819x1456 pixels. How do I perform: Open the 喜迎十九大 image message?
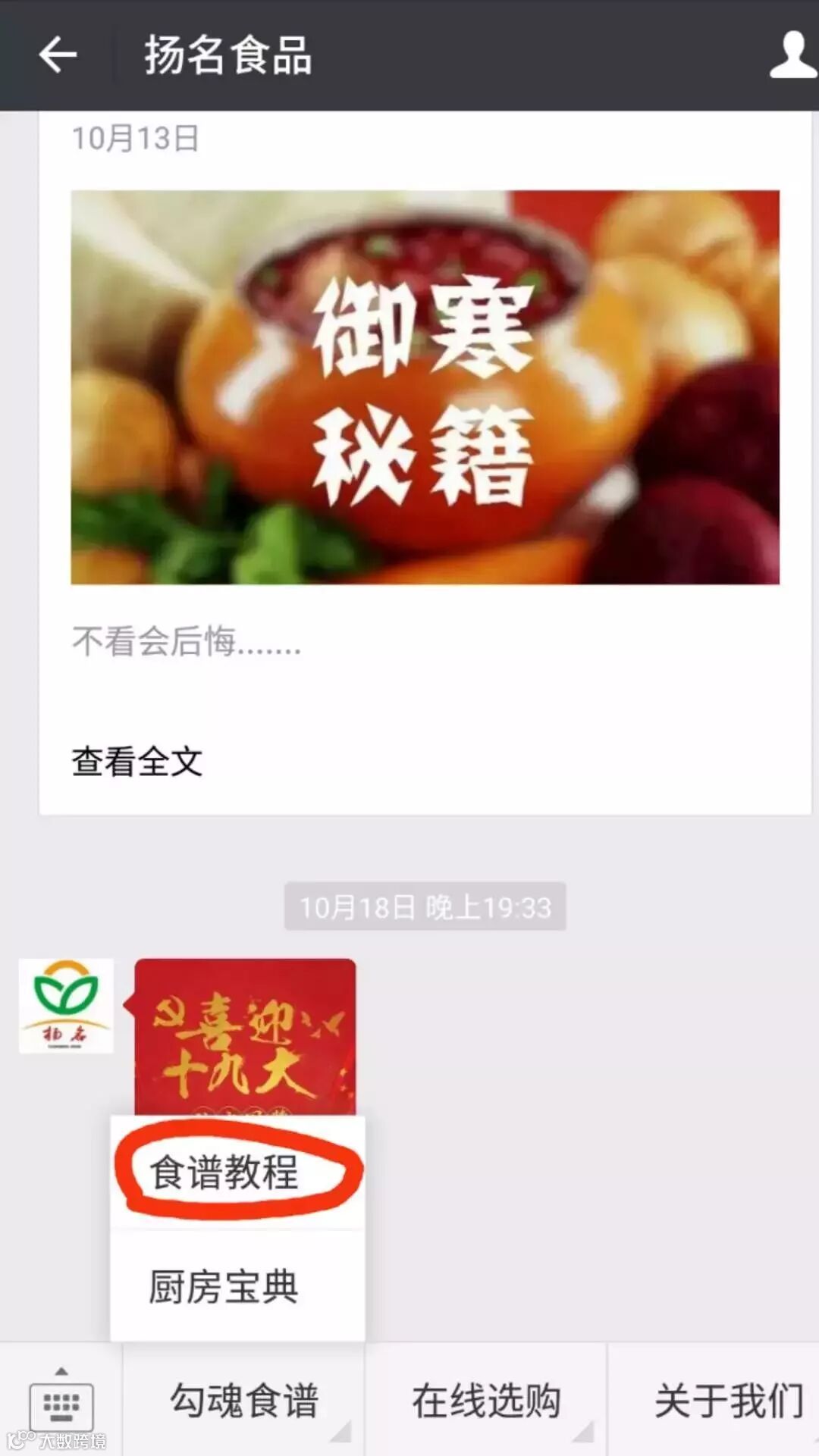point(245,1035)
